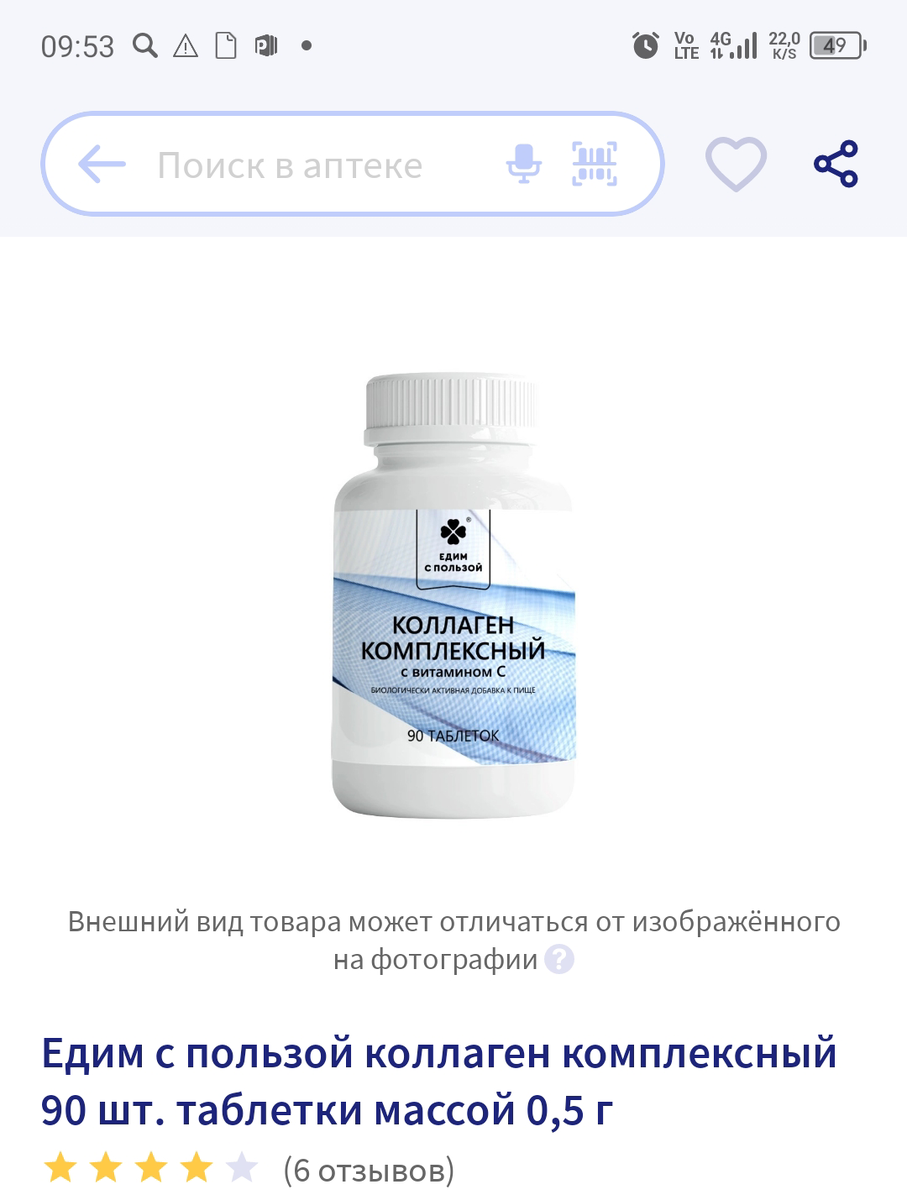Go back using the arrow in search bar
907x1200 pixels.
tap(102, 165)
